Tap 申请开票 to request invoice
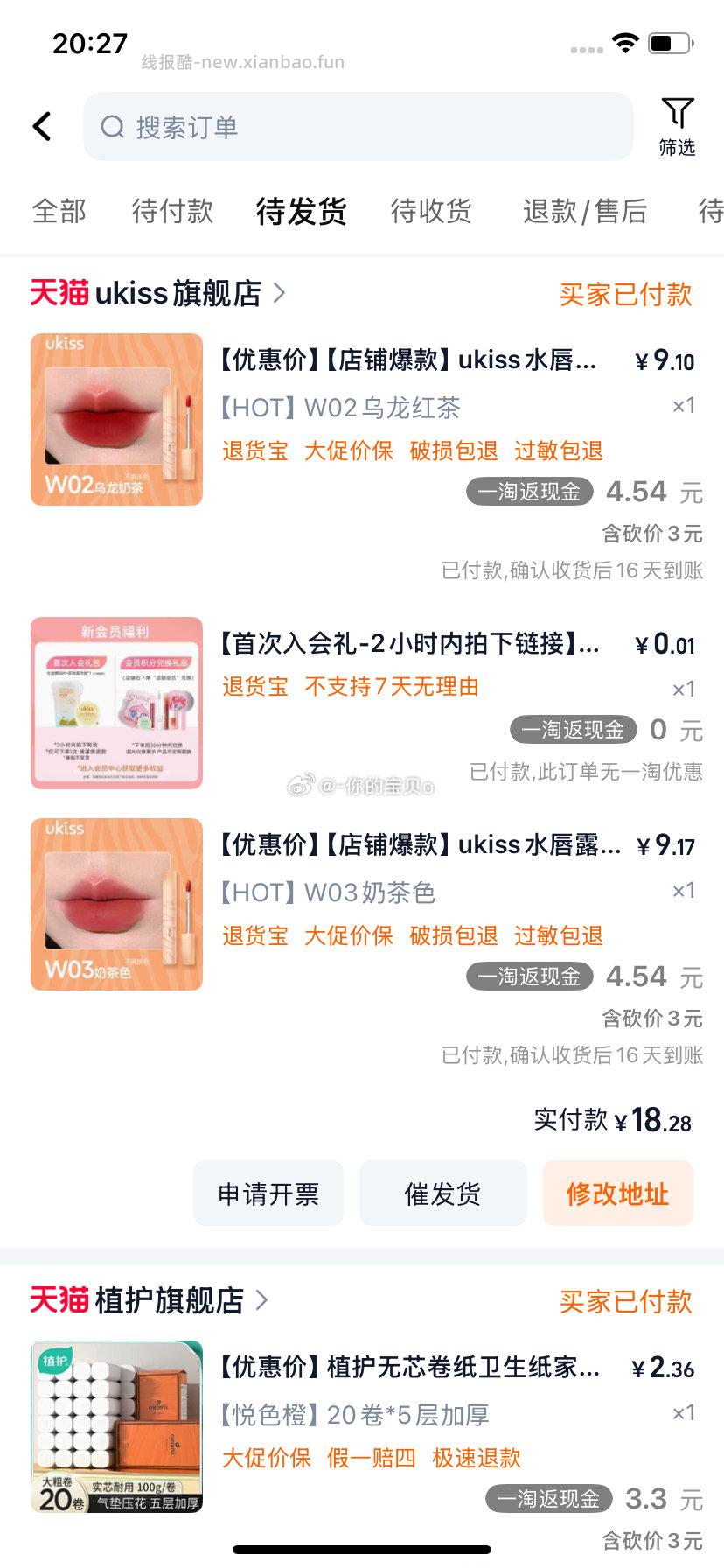 tap(268, 1193)
